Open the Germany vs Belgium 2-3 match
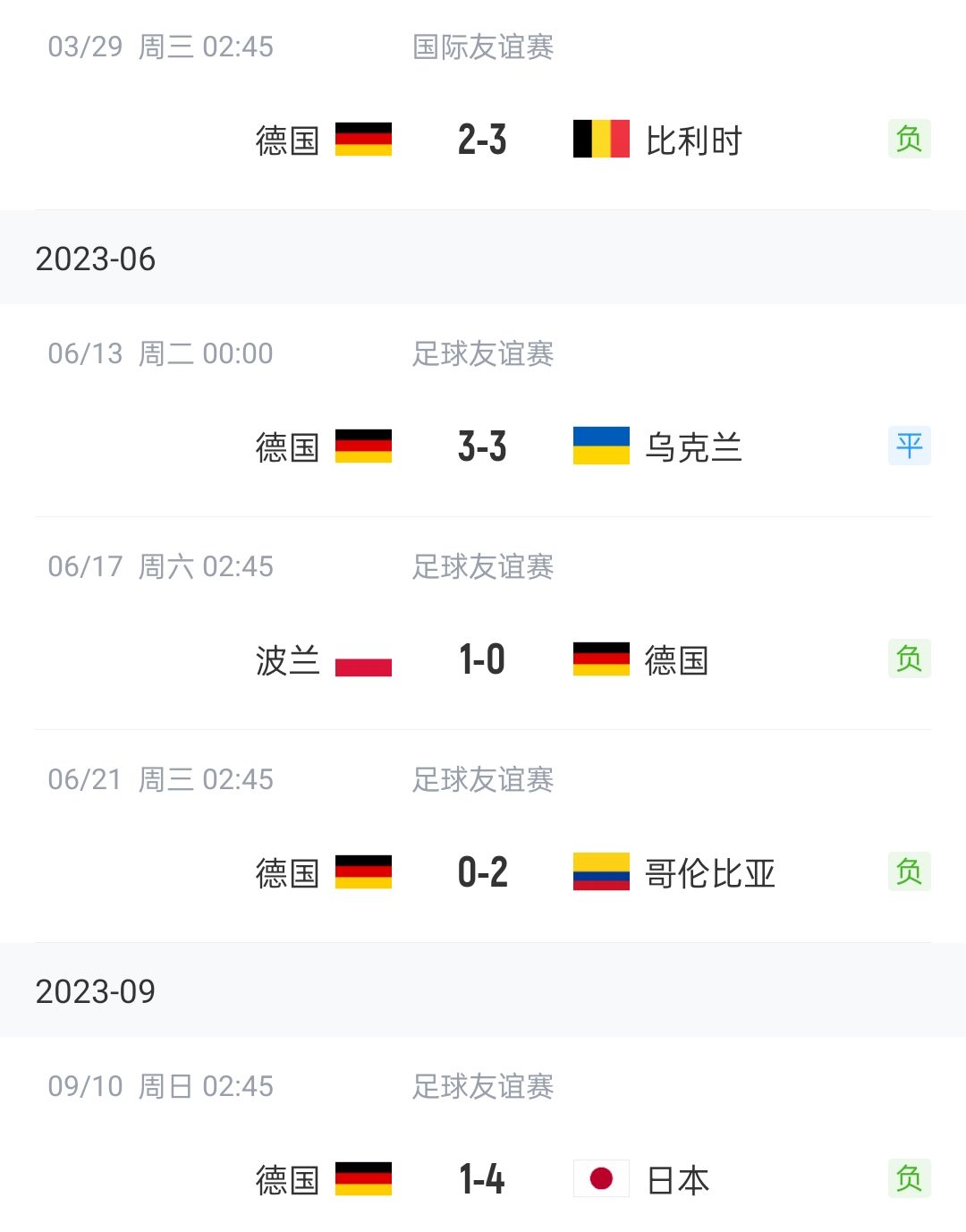 click(x=482, y=140)
